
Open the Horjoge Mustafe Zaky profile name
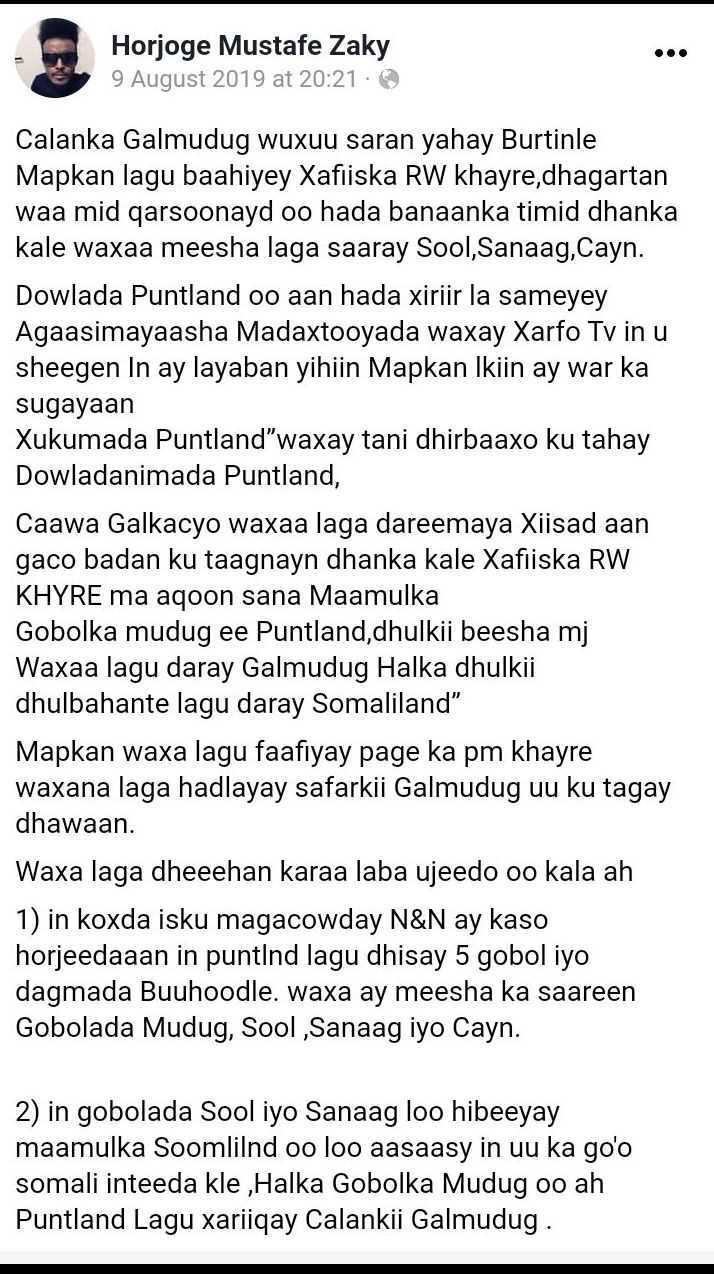(x=251, y=45)
